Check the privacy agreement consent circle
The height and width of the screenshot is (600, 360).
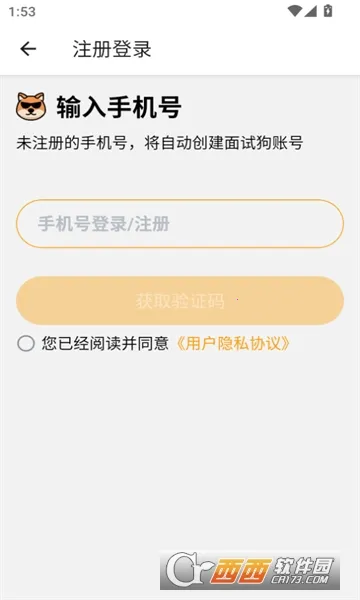[26, 343]
